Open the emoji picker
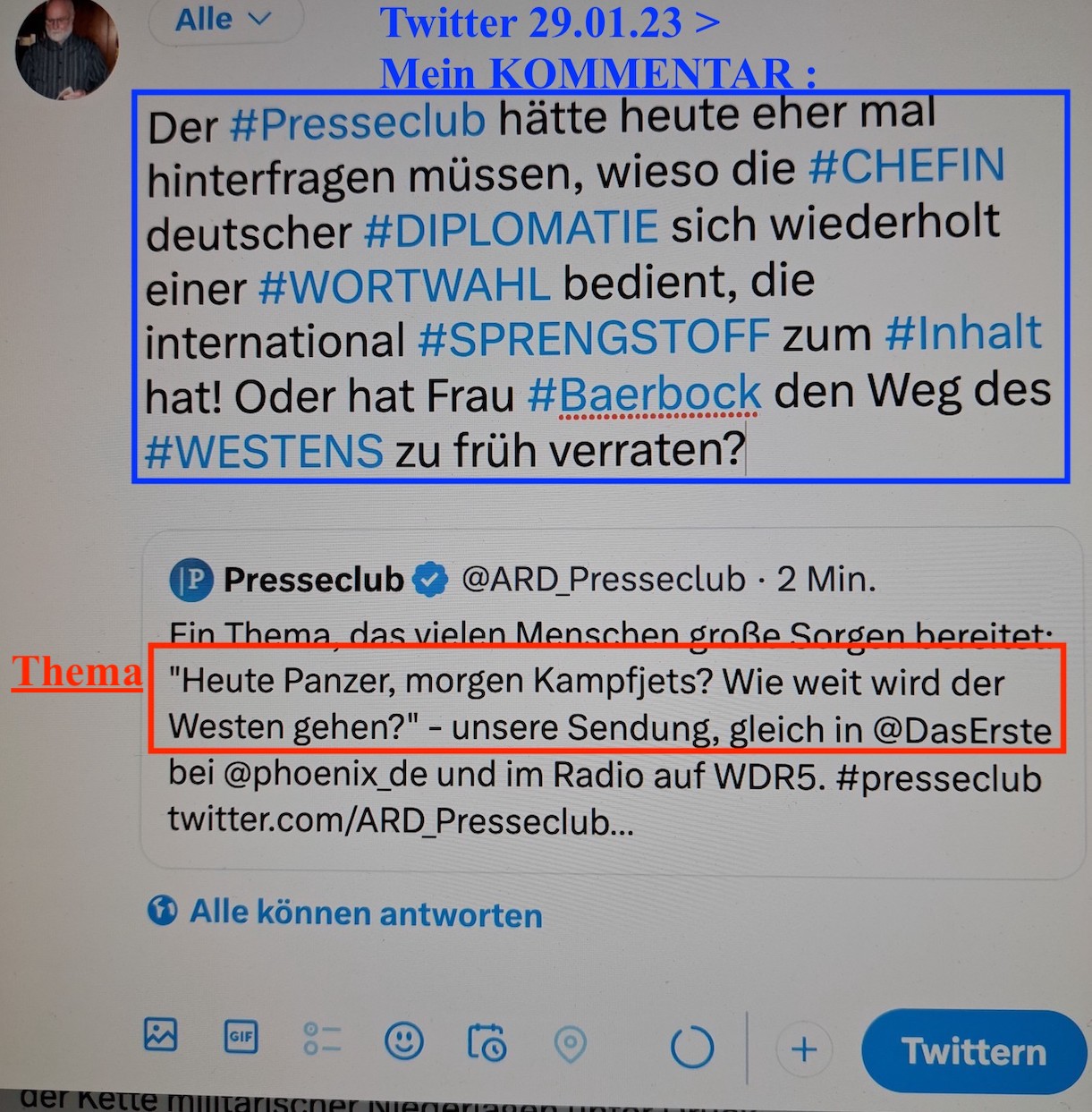This screenshot has height=1112, width=1092. [403, 1041]
